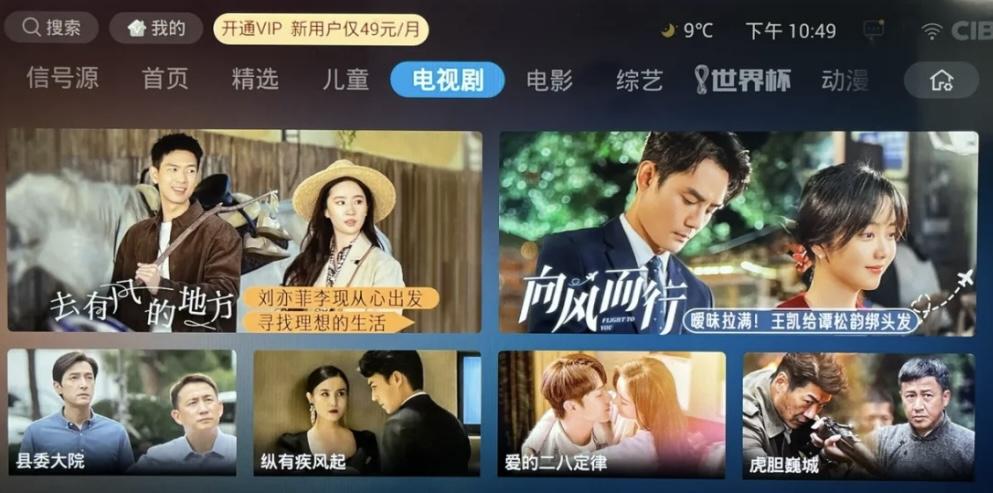Play the series 县委大院
The width and height of the screenshot is (993, 493).
122,412
